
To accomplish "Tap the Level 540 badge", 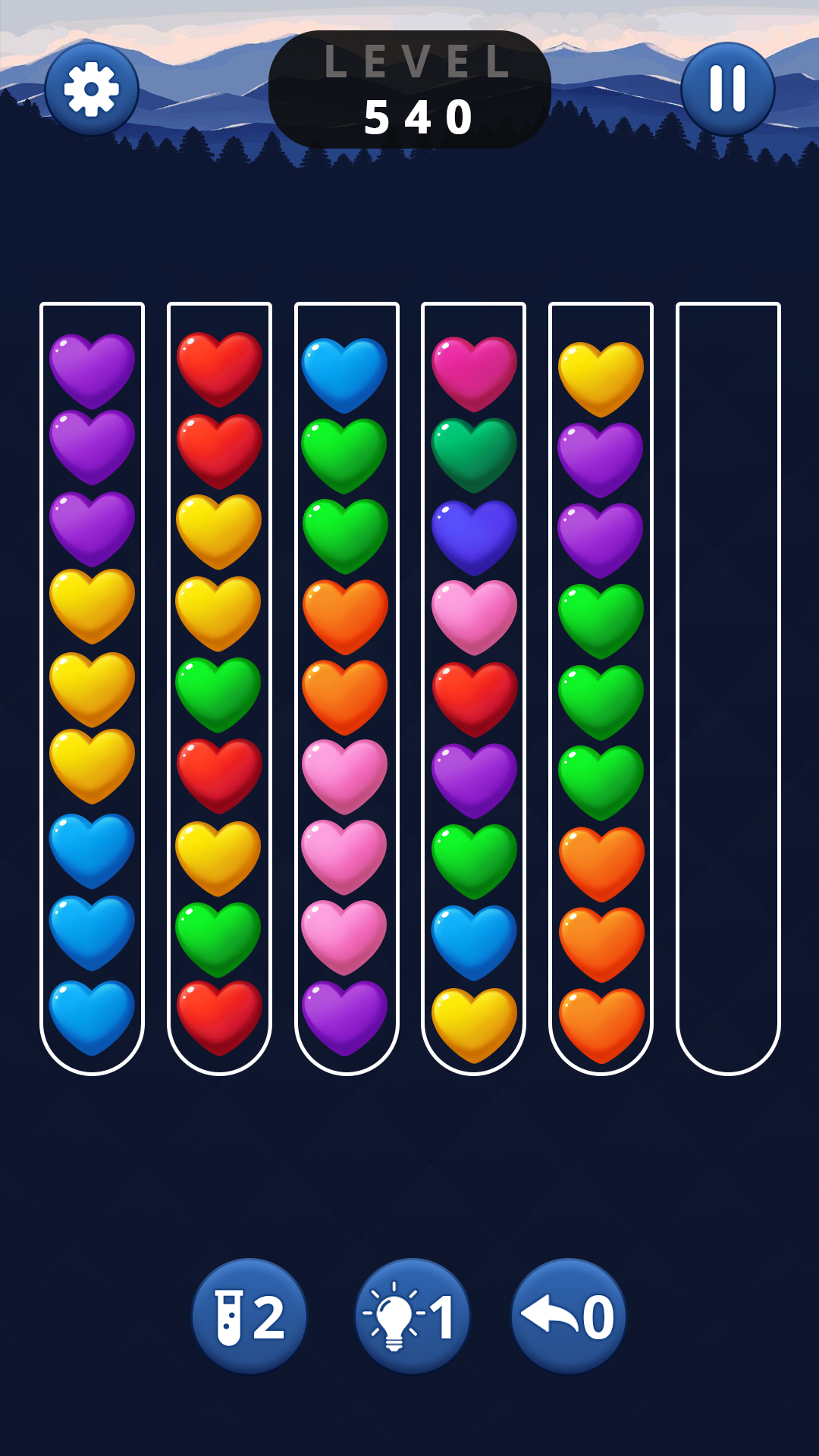I will [x=413, y=83].
